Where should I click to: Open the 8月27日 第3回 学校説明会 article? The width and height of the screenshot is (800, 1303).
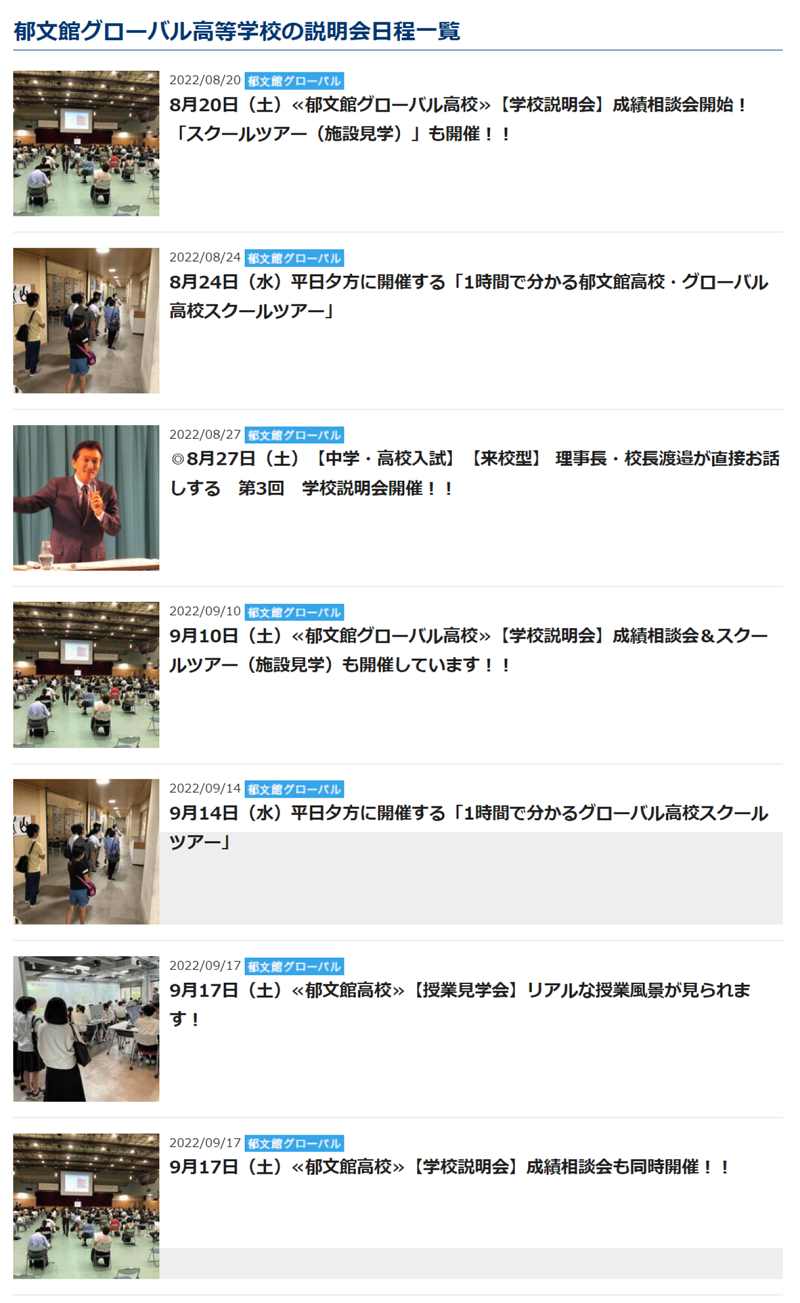[x=474, y=460]
